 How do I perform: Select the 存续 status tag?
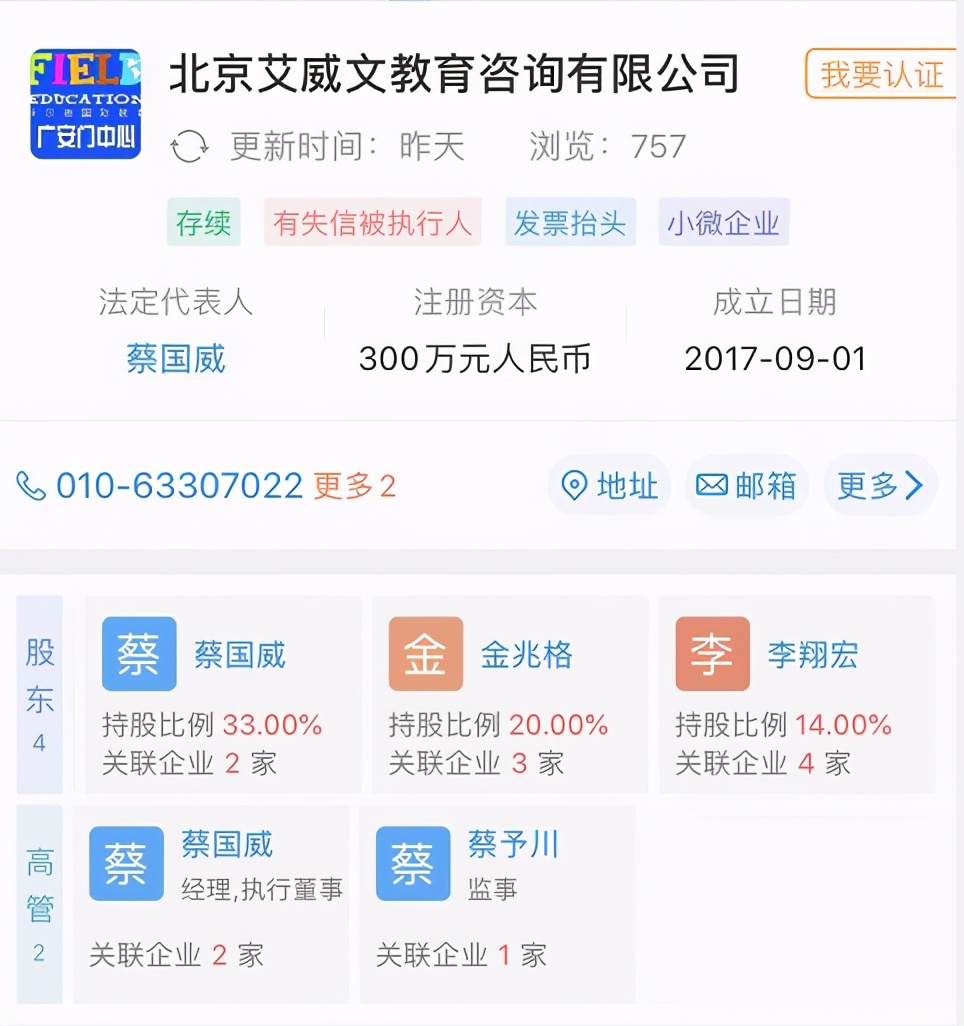pos(203,221)
